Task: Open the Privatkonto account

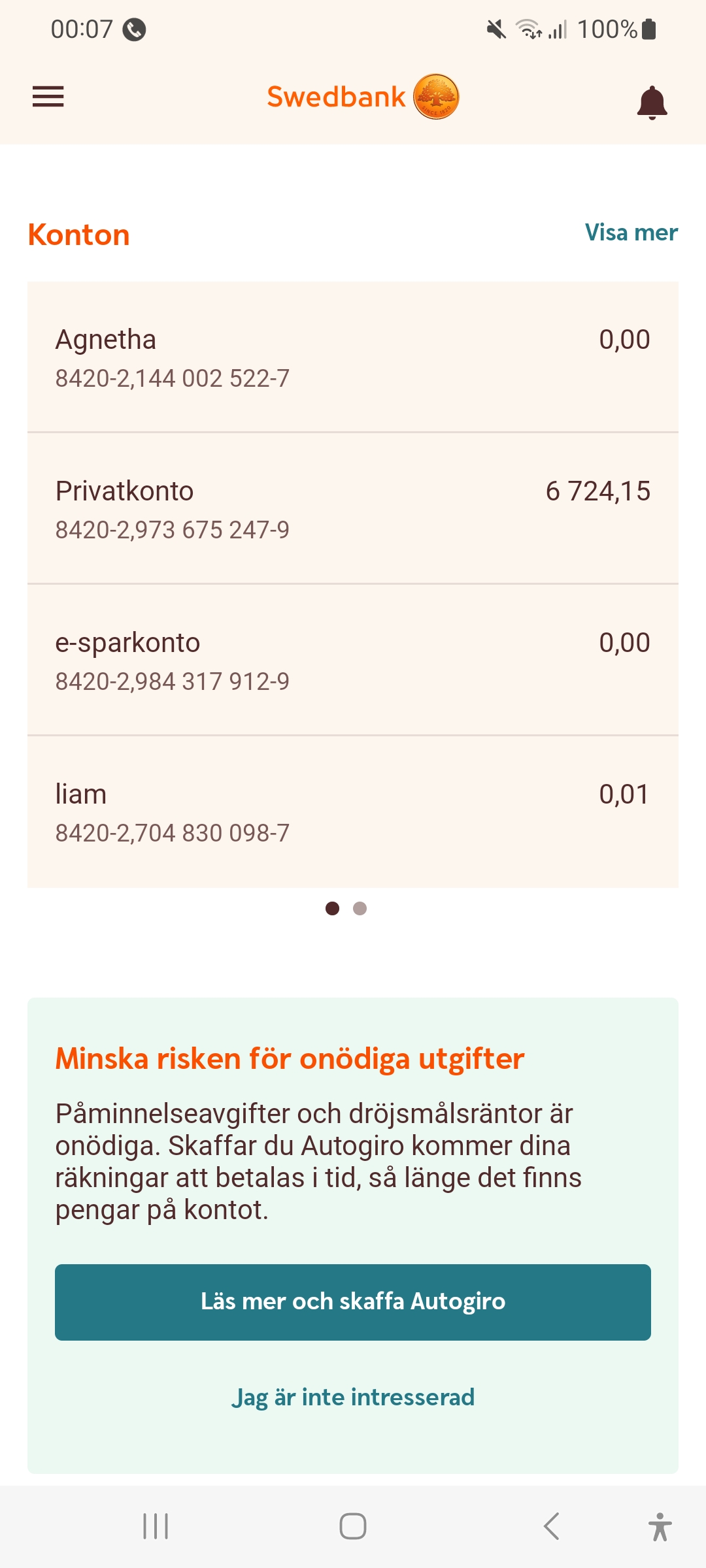Action: coord(353,508)
